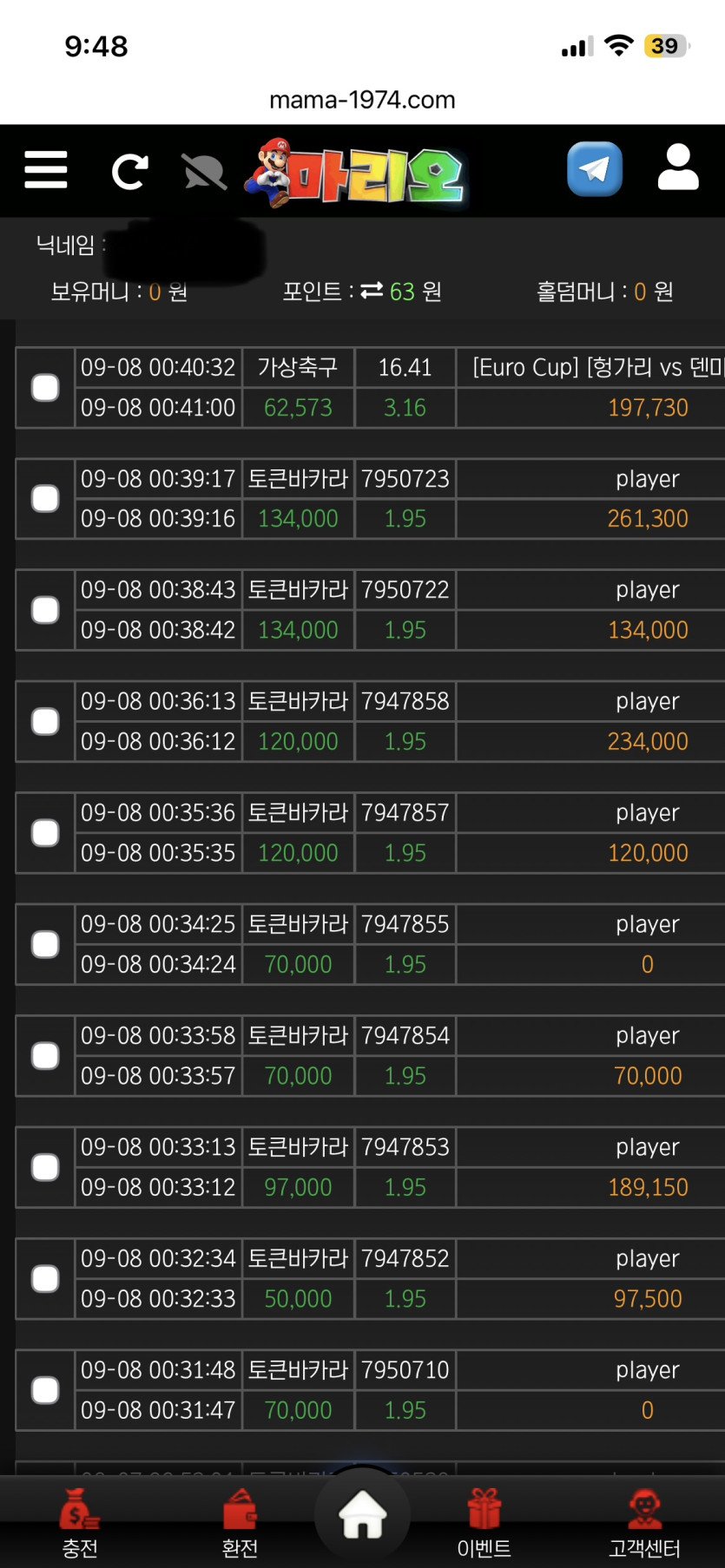Go to the 충전 deposit tab
This screenshot has width=725, height=1568.
(x=80, y=1523)
